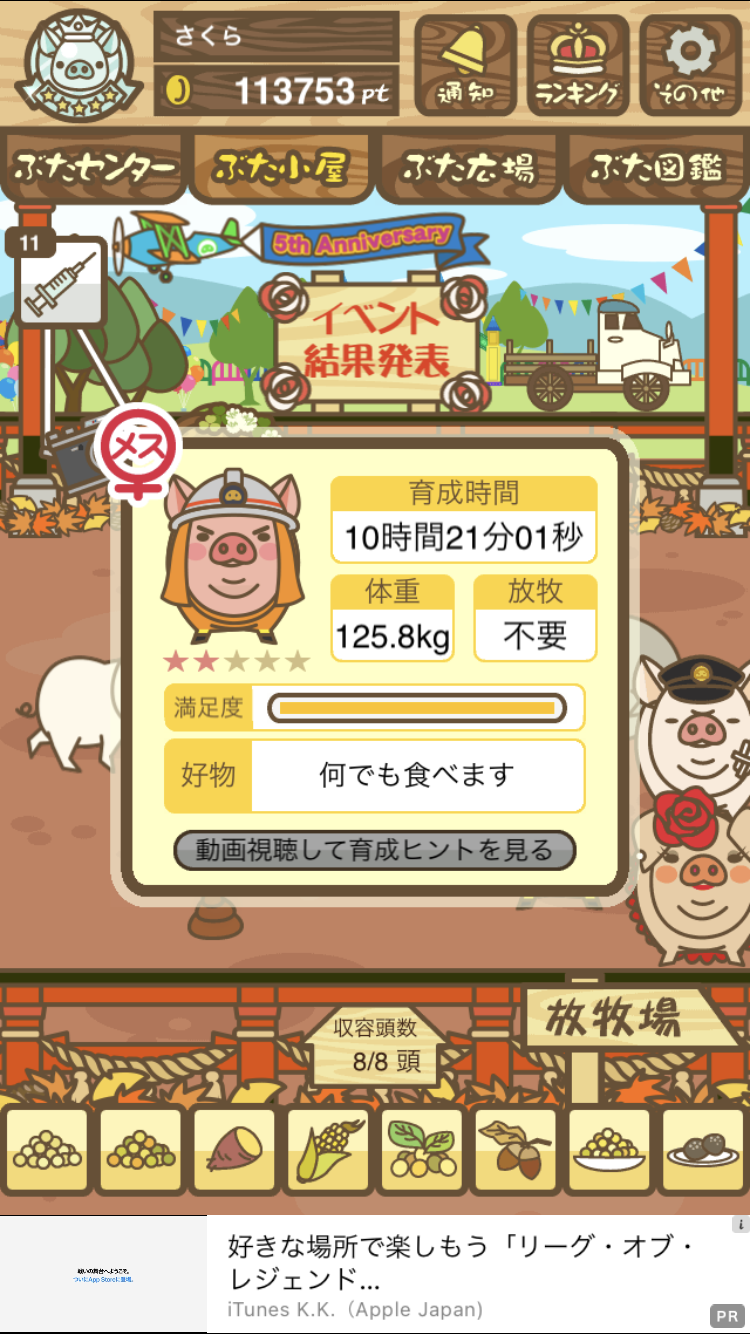750x1334 pixels.
Task: Tap 動画視聴して育成ヒントを見る button
Action: tap(375, 850)
